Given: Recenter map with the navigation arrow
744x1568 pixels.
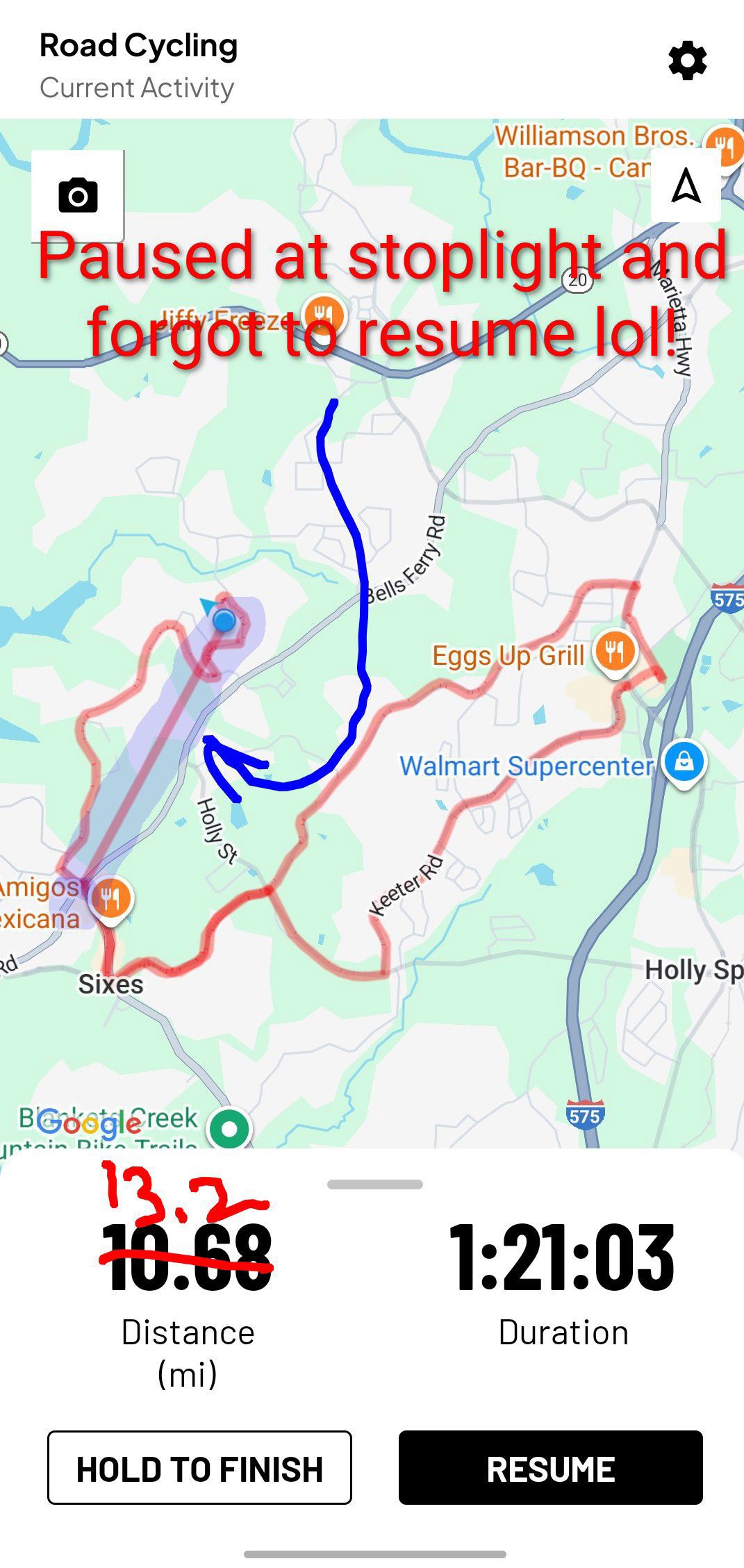Looking at the screenshot, I should (x=686, y=186).
